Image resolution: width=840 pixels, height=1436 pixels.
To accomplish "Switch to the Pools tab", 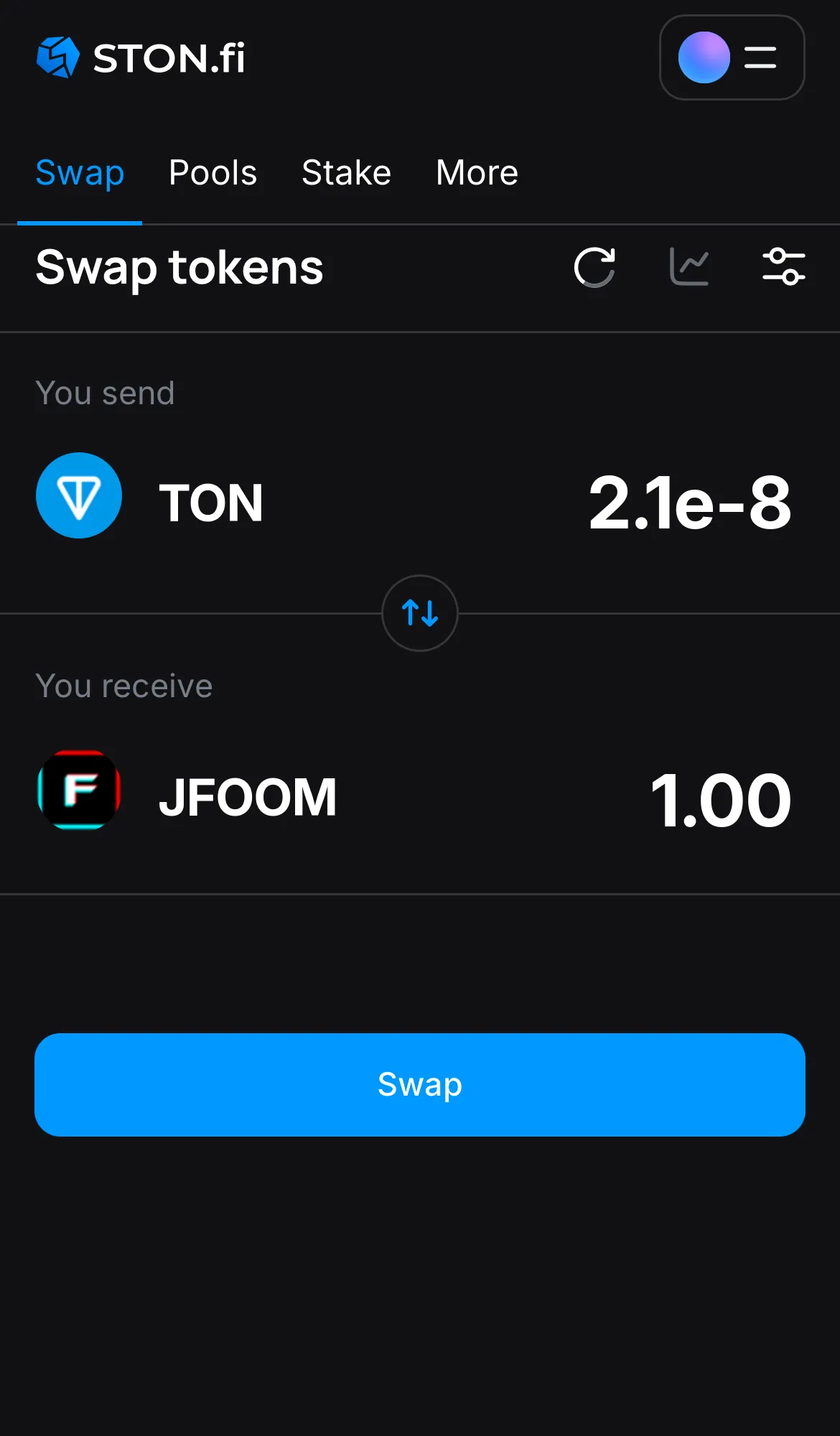I will pyautogui.click(x=213, y=172).
